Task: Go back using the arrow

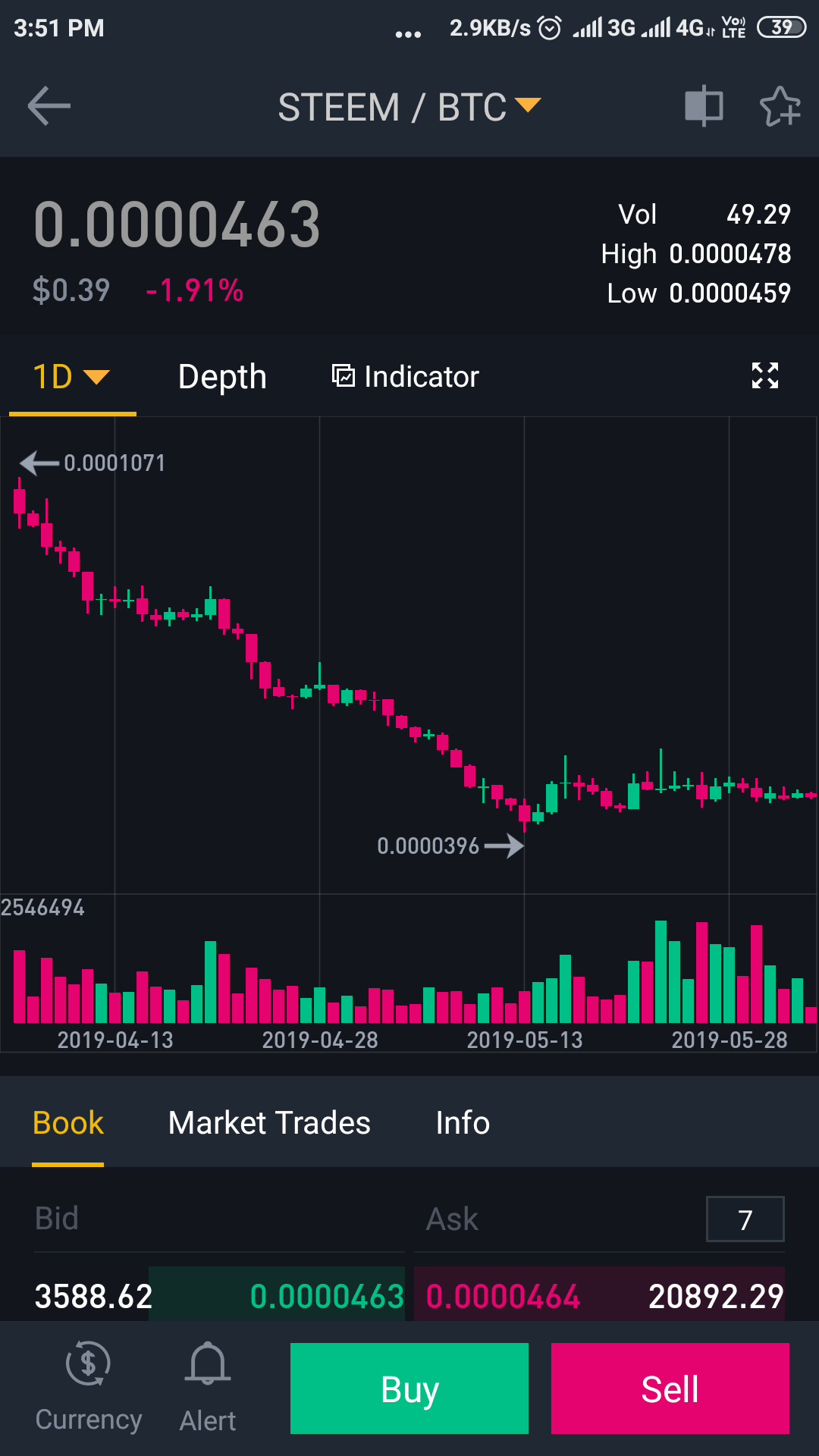Action: click(49, 105)
